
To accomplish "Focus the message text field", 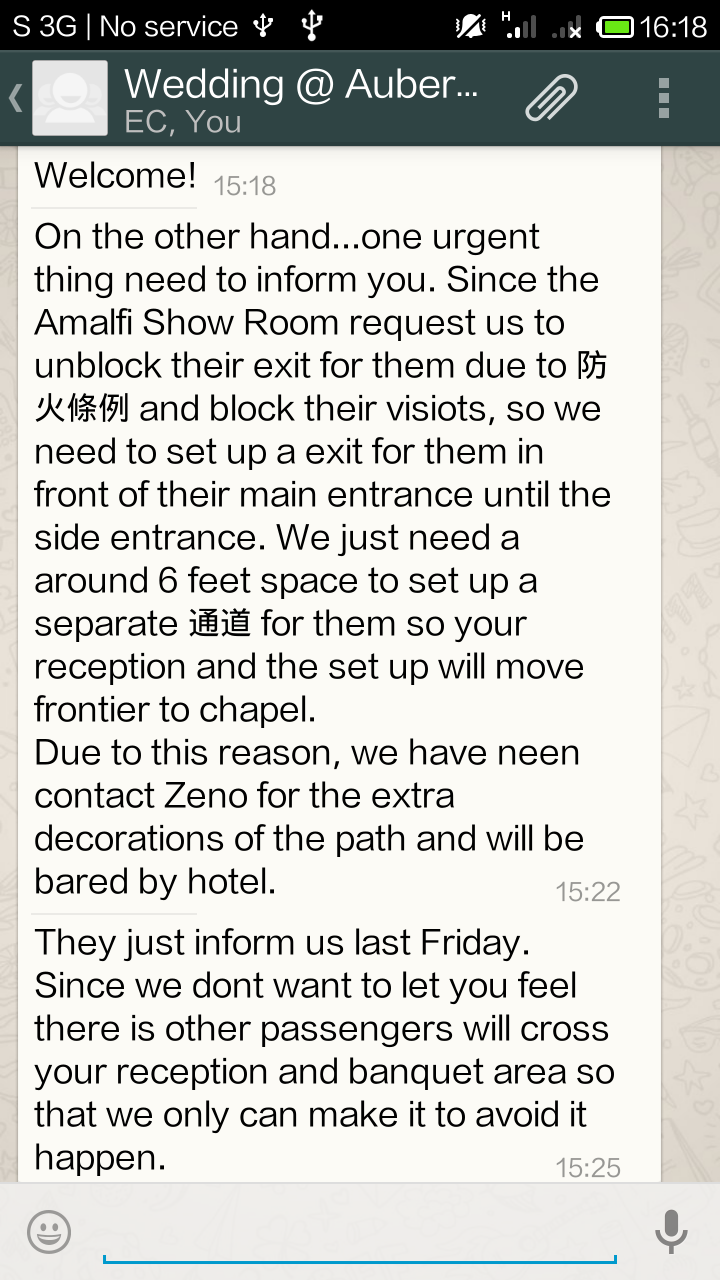I will pos(360,1232).
